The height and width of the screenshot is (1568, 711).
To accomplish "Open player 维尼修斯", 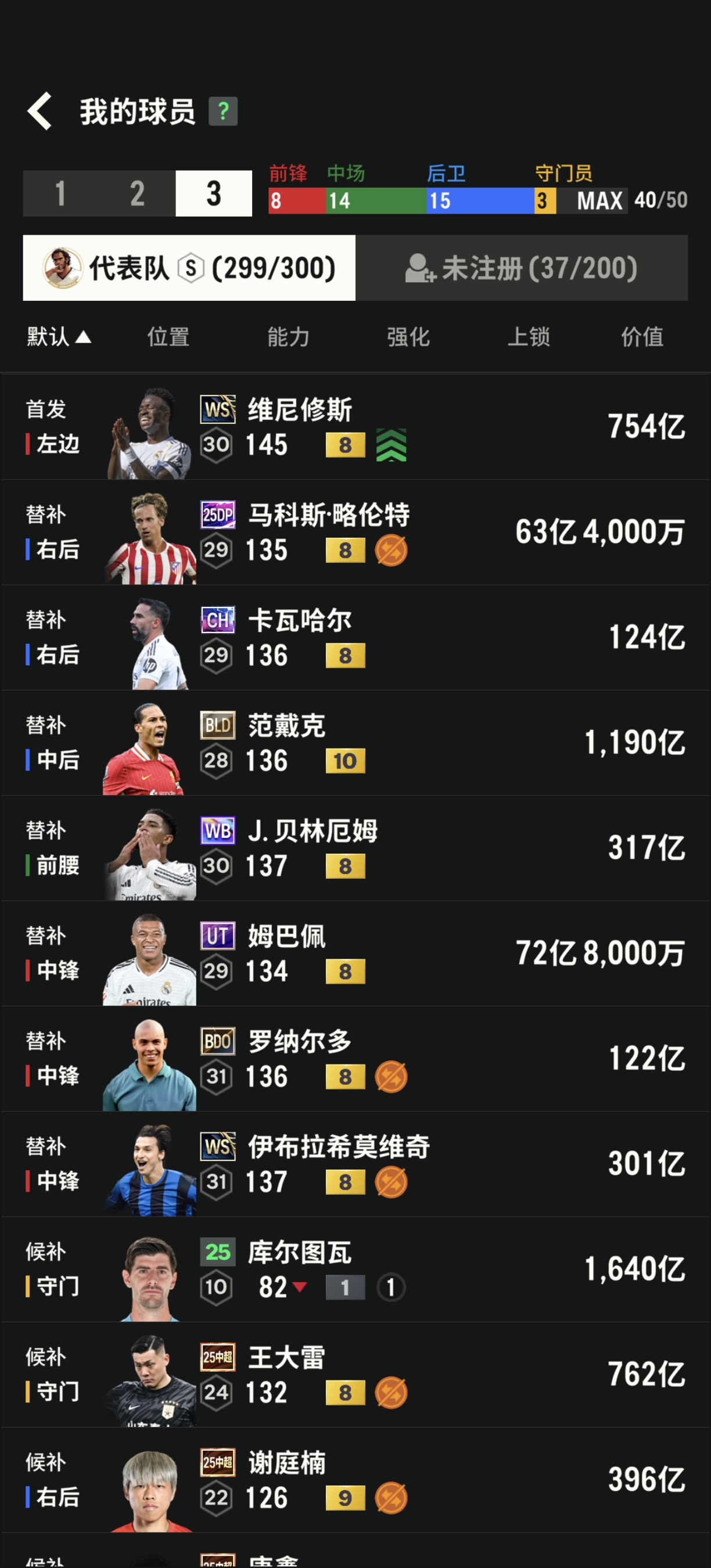I will (x=355, y=426).
